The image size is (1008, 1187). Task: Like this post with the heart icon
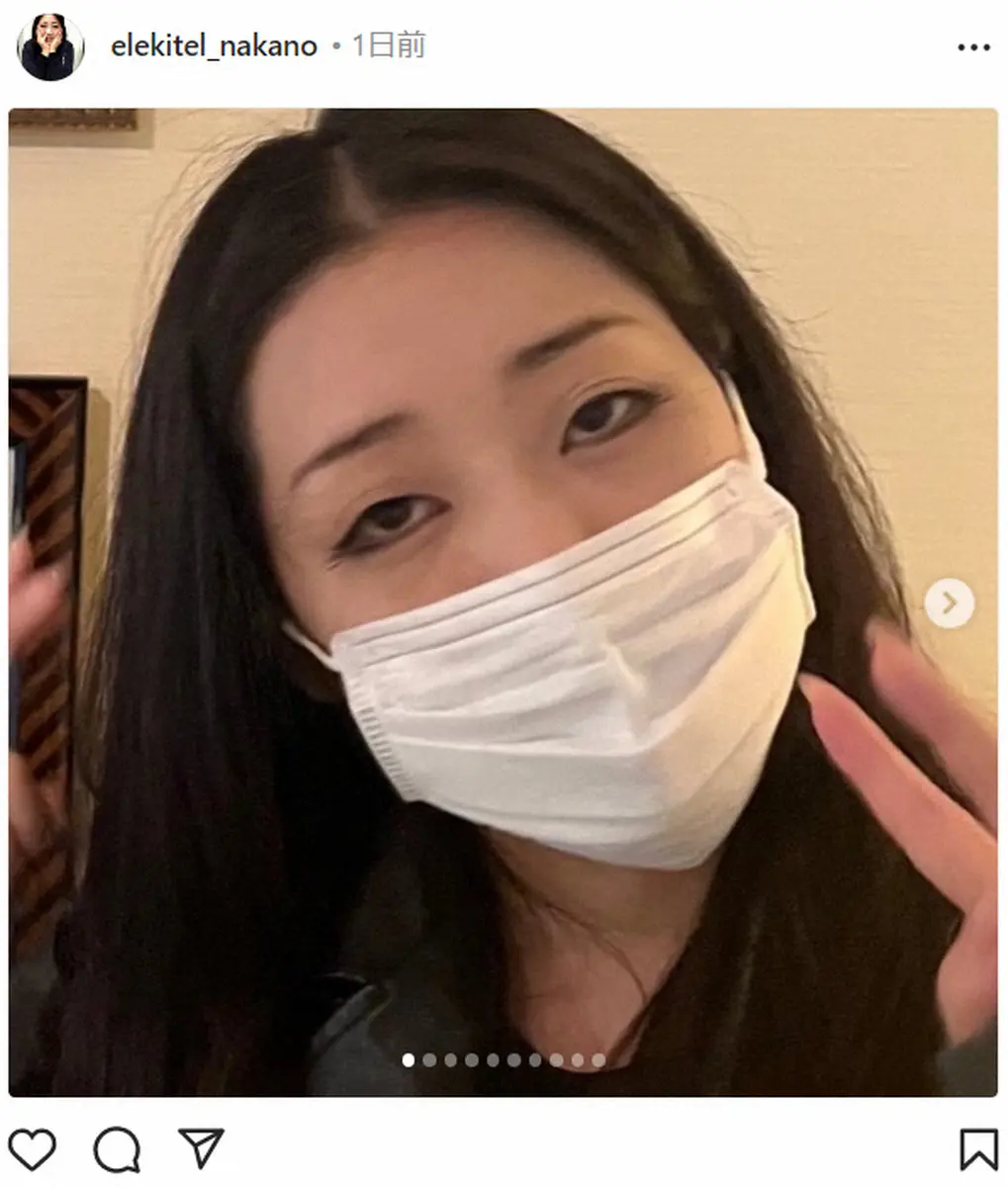point(32,1149)
